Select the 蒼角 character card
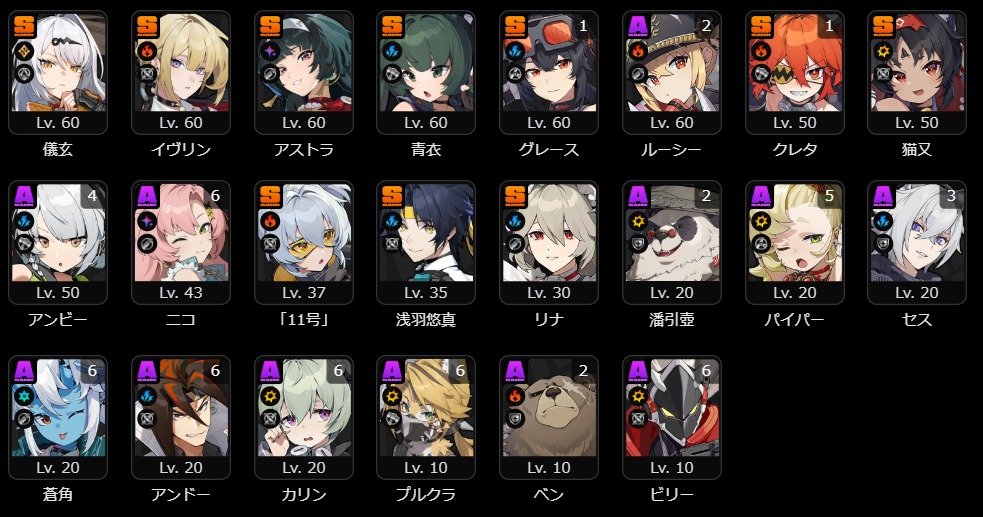 point(57,417)
